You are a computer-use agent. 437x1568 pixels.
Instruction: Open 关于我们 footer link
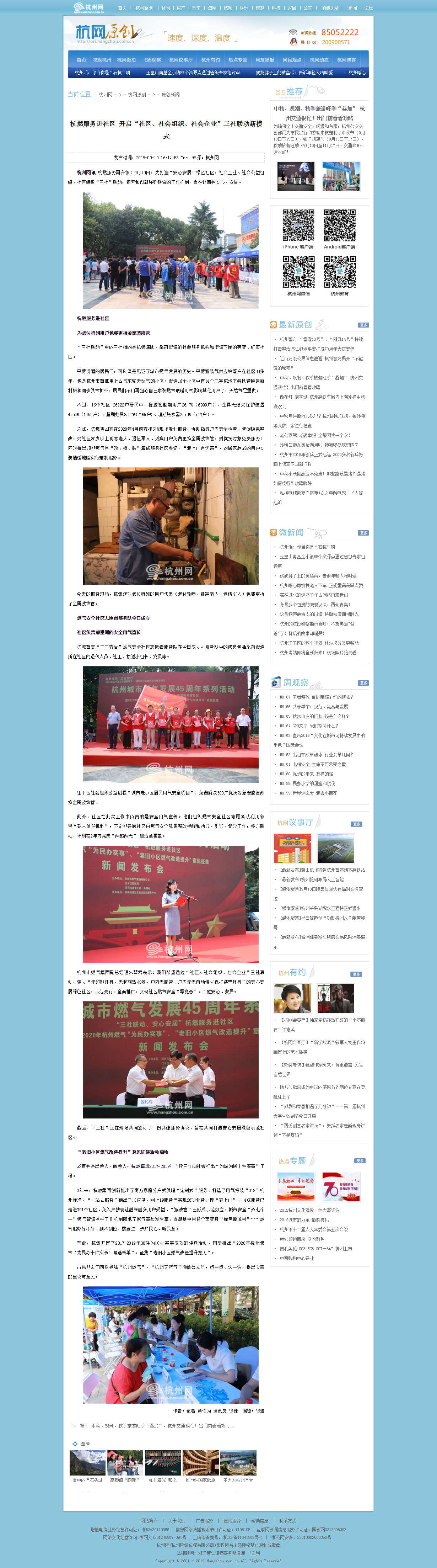(x=176, y=1520)
